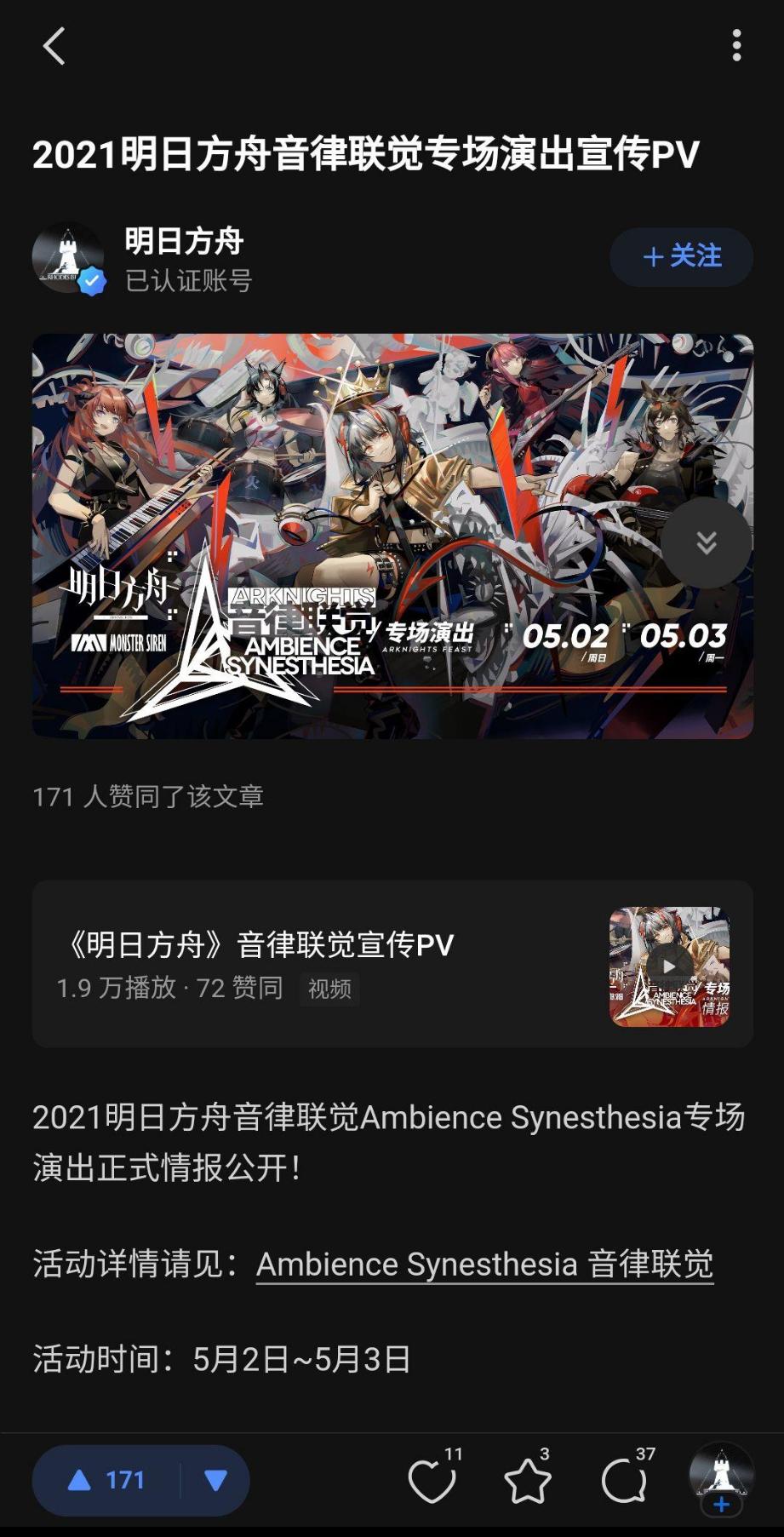Add article to favorites with star
The height and width of the screenshot is (1537, 784).
pyautogui.click(x=528, y=1481)
